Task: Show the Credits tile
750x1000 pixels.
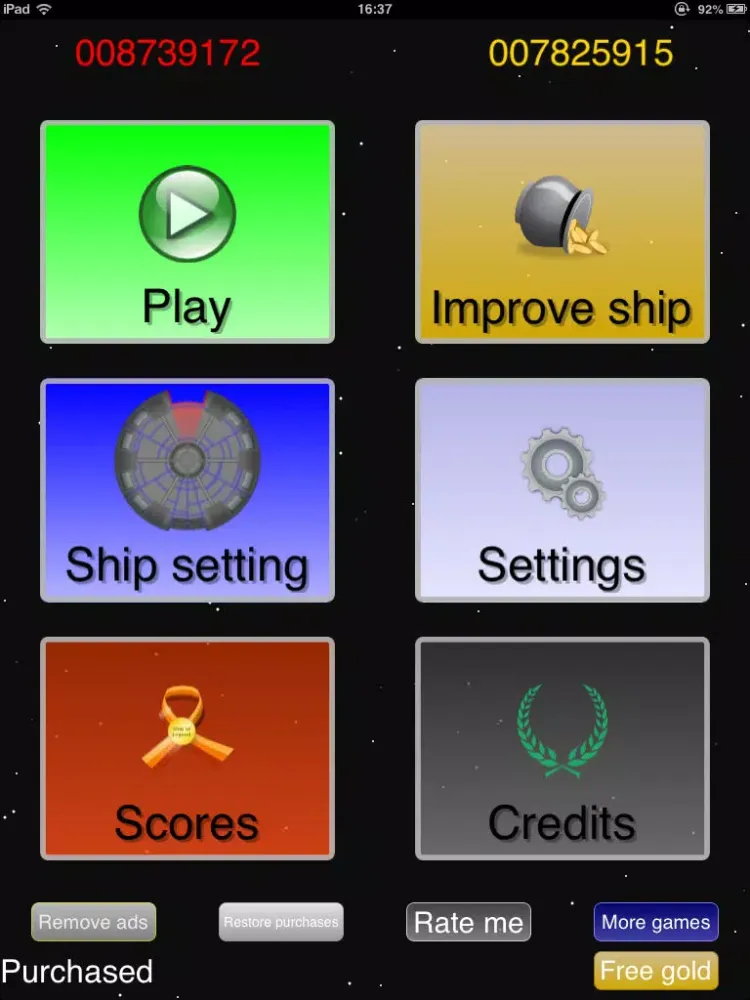Action: [562, 748]
